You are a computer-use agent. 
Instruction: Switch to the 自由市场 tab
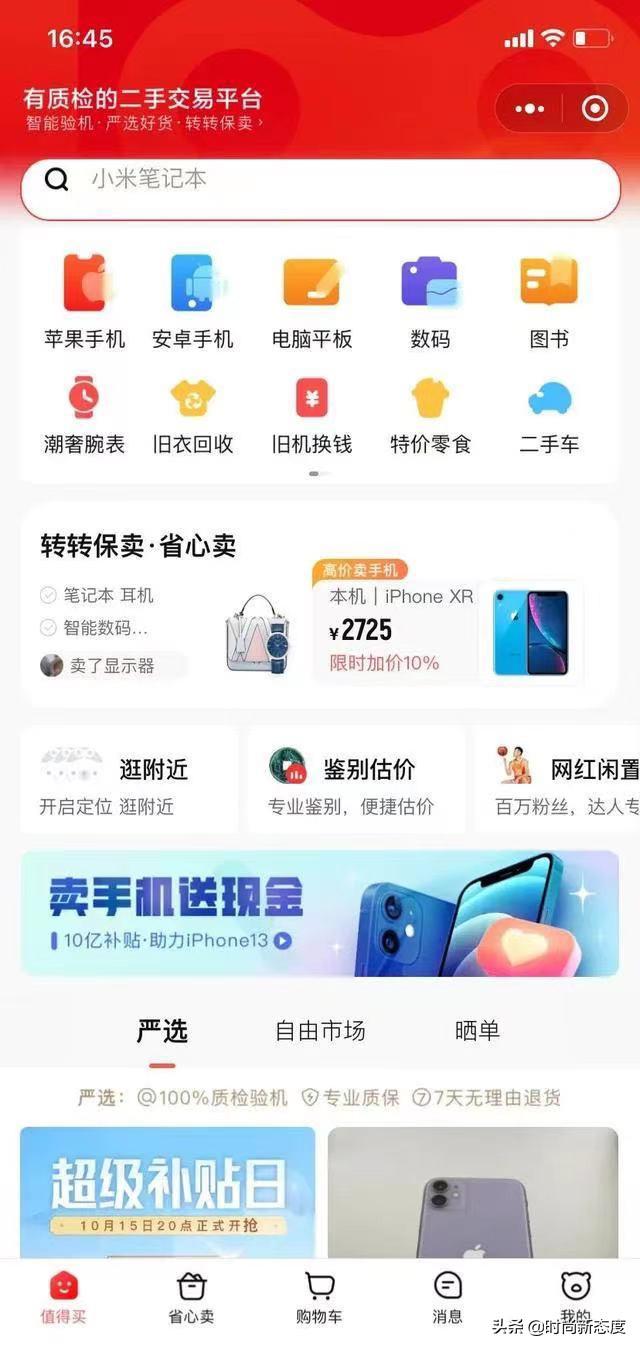(x=320, y=1031)
